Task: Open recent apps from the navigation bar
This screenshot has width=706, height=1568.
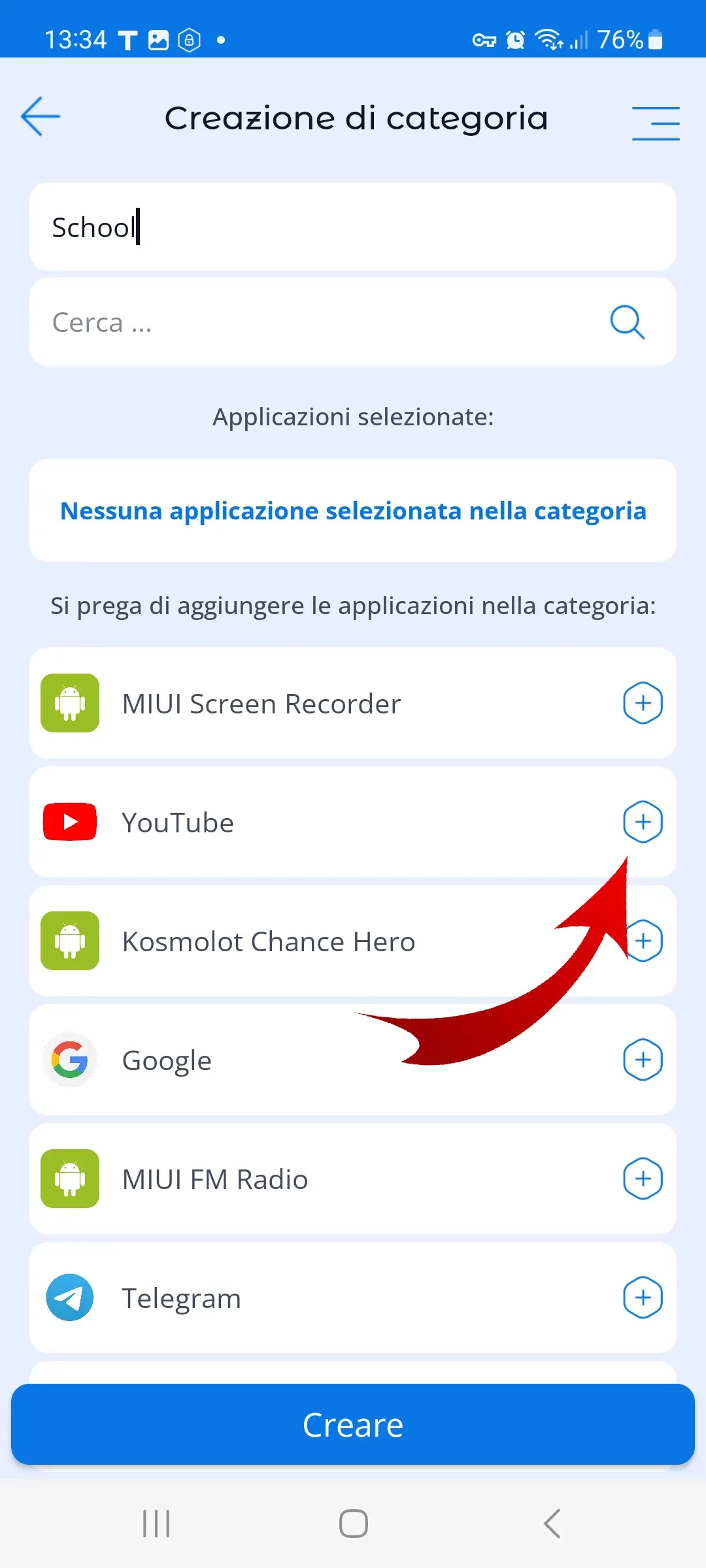Action: pyautogui.click(x=156, y=1524)
